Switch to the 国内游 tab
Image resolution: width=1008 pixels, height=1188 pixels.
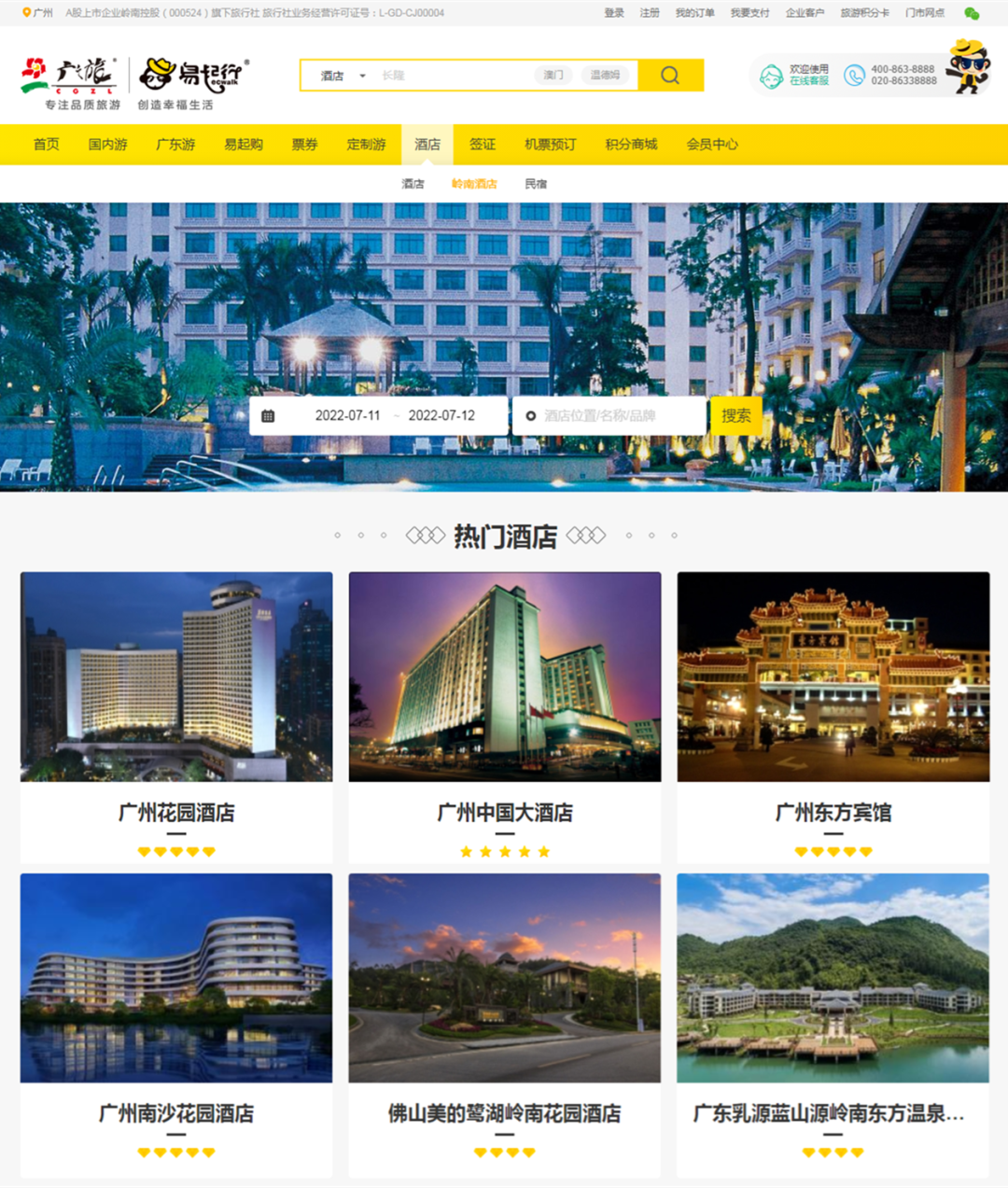click(107, 145)
